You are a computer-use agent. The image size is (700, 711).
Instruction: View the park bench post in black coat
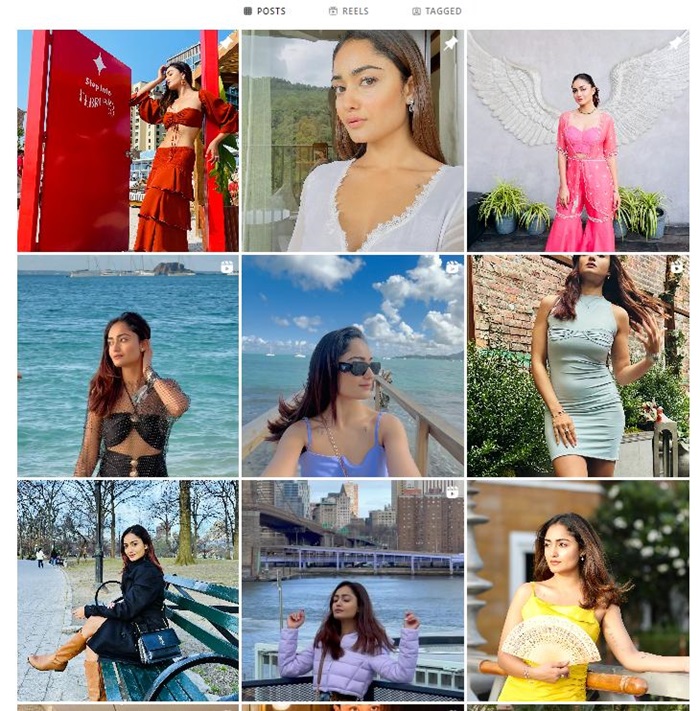[127, 591]
